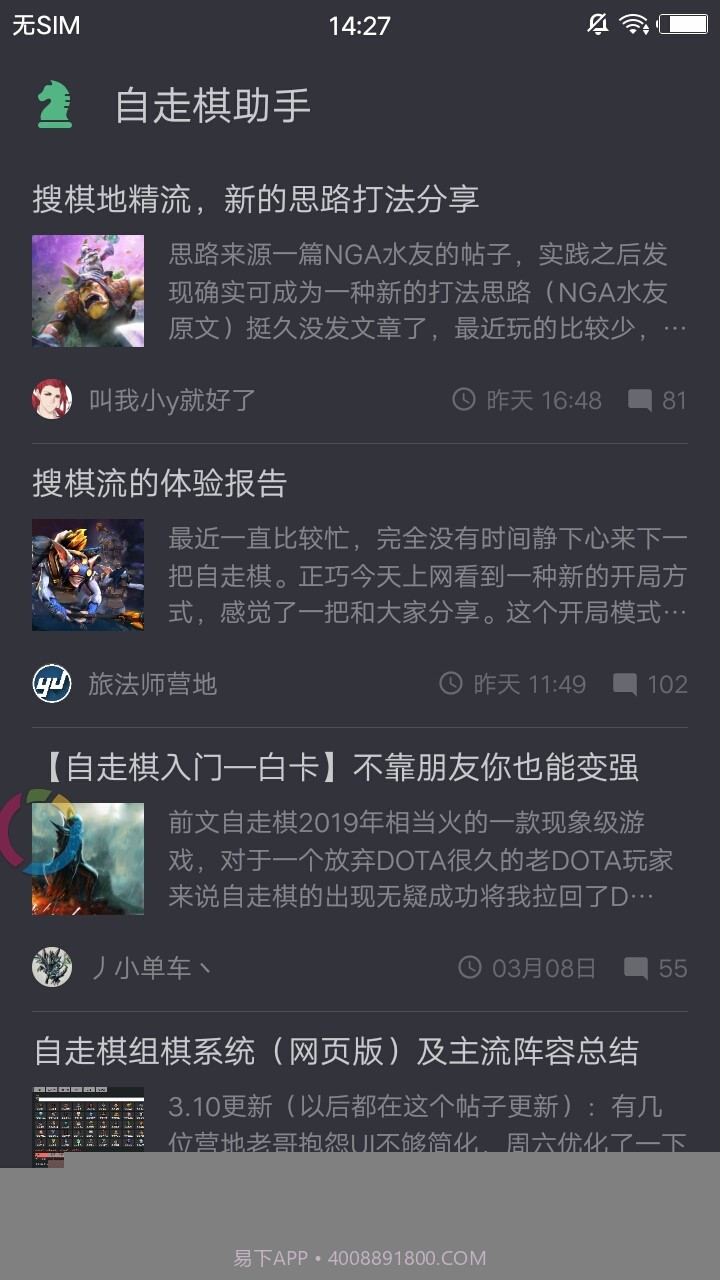Click the clock icon next to 昨天 16:48
This screenshot has width=720, height=1280.
coord(466,399)
